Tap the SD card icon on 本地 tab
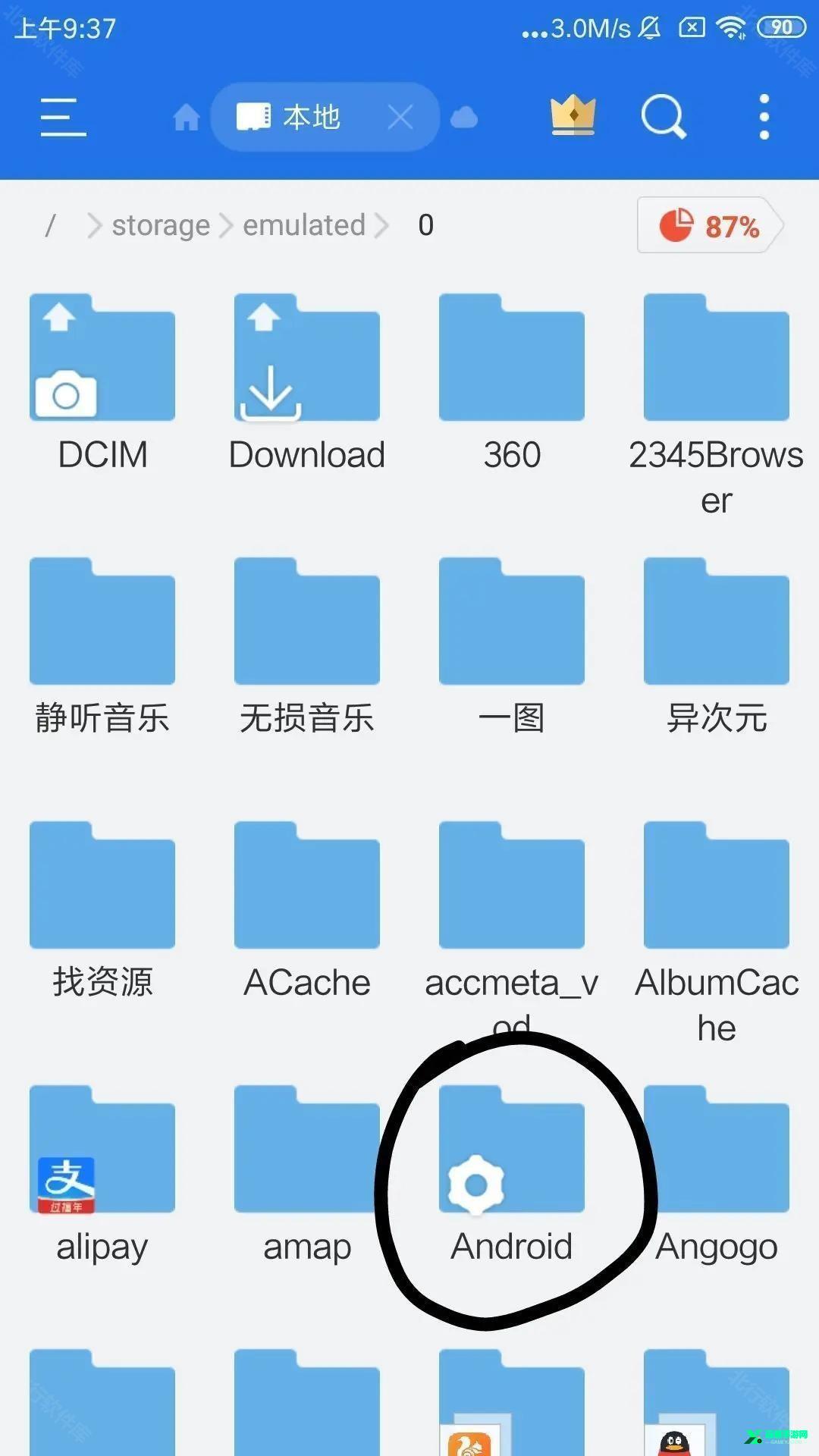This screenshot has width=819, height=1456. (255, 115)
